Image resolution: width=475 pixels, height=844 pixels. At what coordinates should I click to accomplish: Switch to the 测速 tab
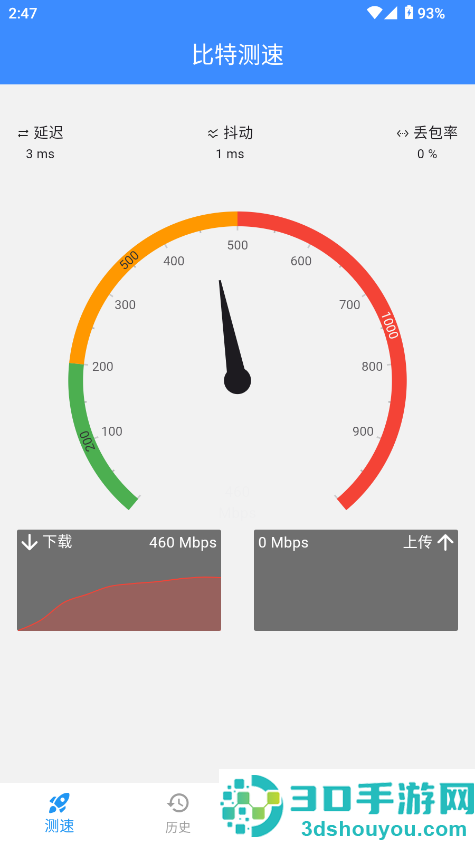59,813
